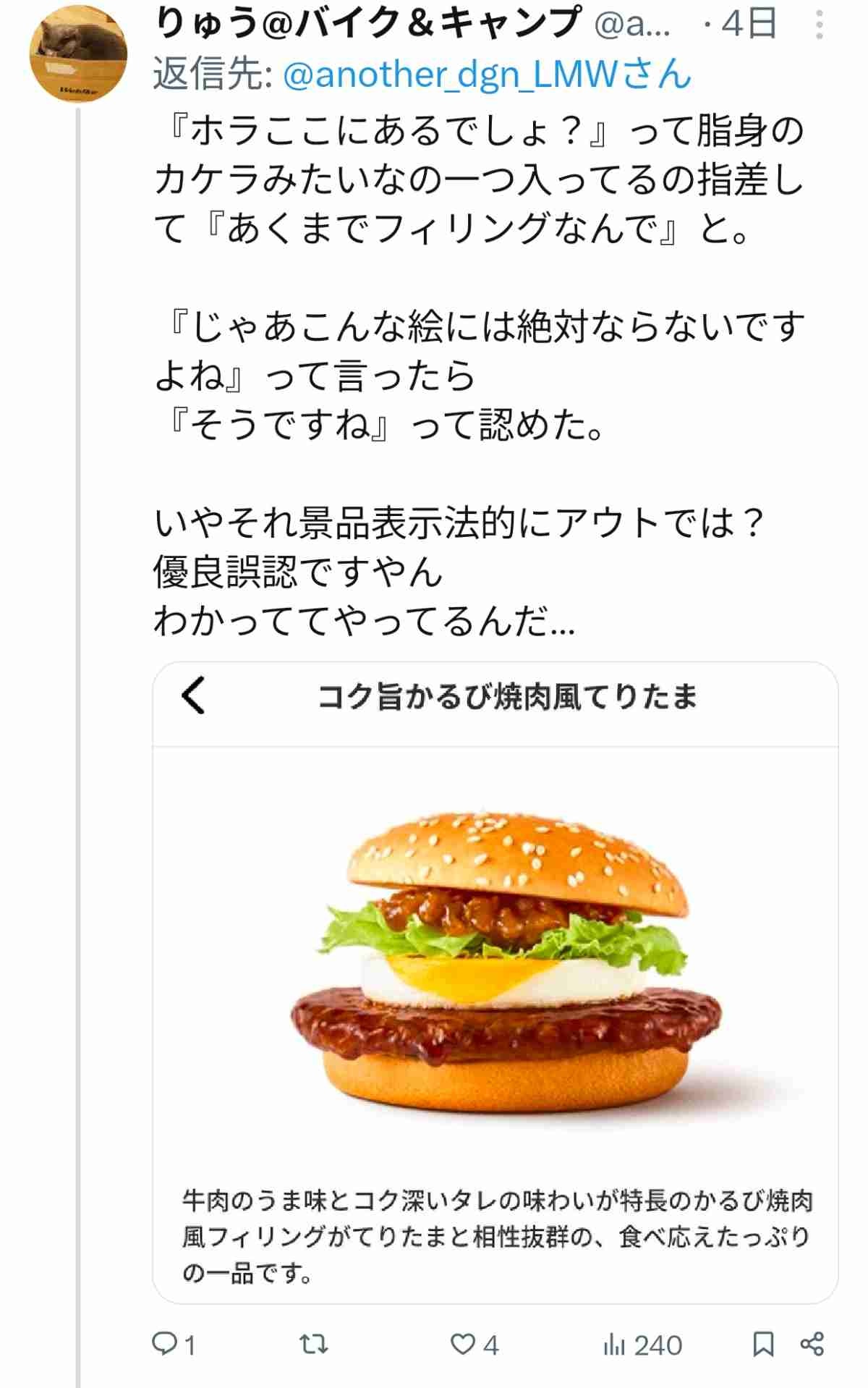Retweet this post
Screen dimensions: 868x1388
click(x=314, y=1345)
